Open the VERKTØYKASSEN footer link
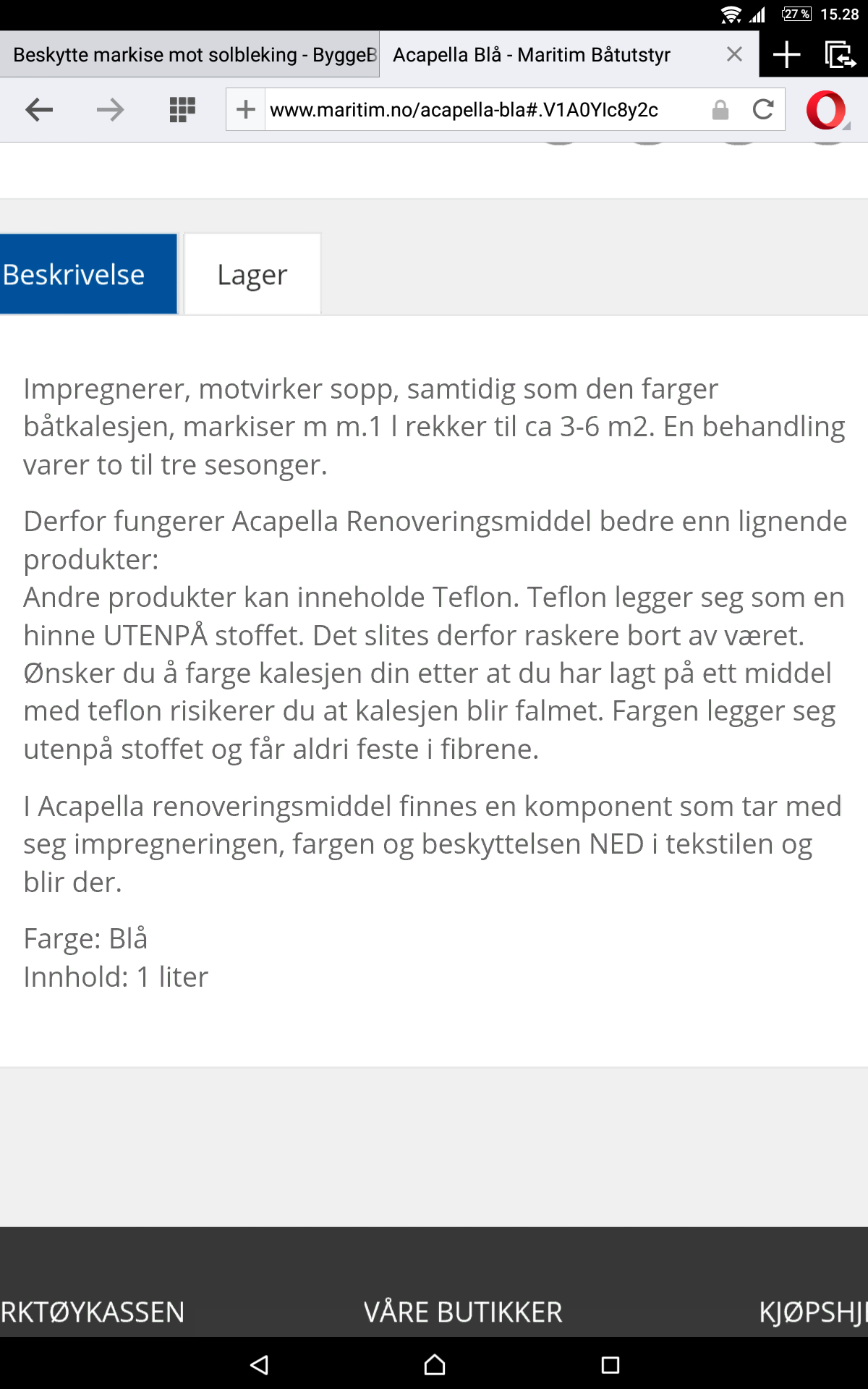 pyautogui.click(x=93, y=1312)
